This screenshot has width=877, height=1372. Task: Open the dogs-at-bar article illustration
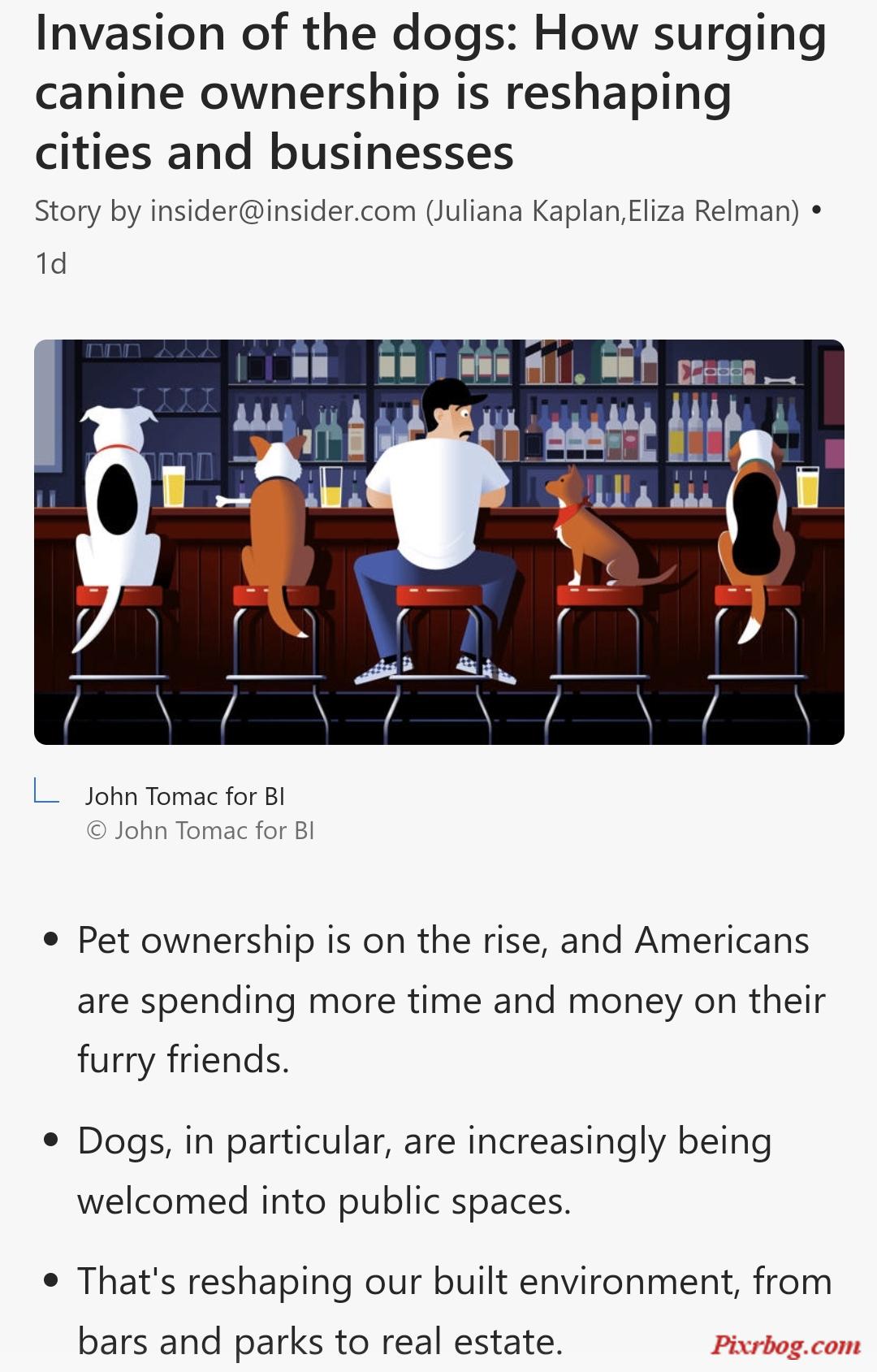(438, 542)
